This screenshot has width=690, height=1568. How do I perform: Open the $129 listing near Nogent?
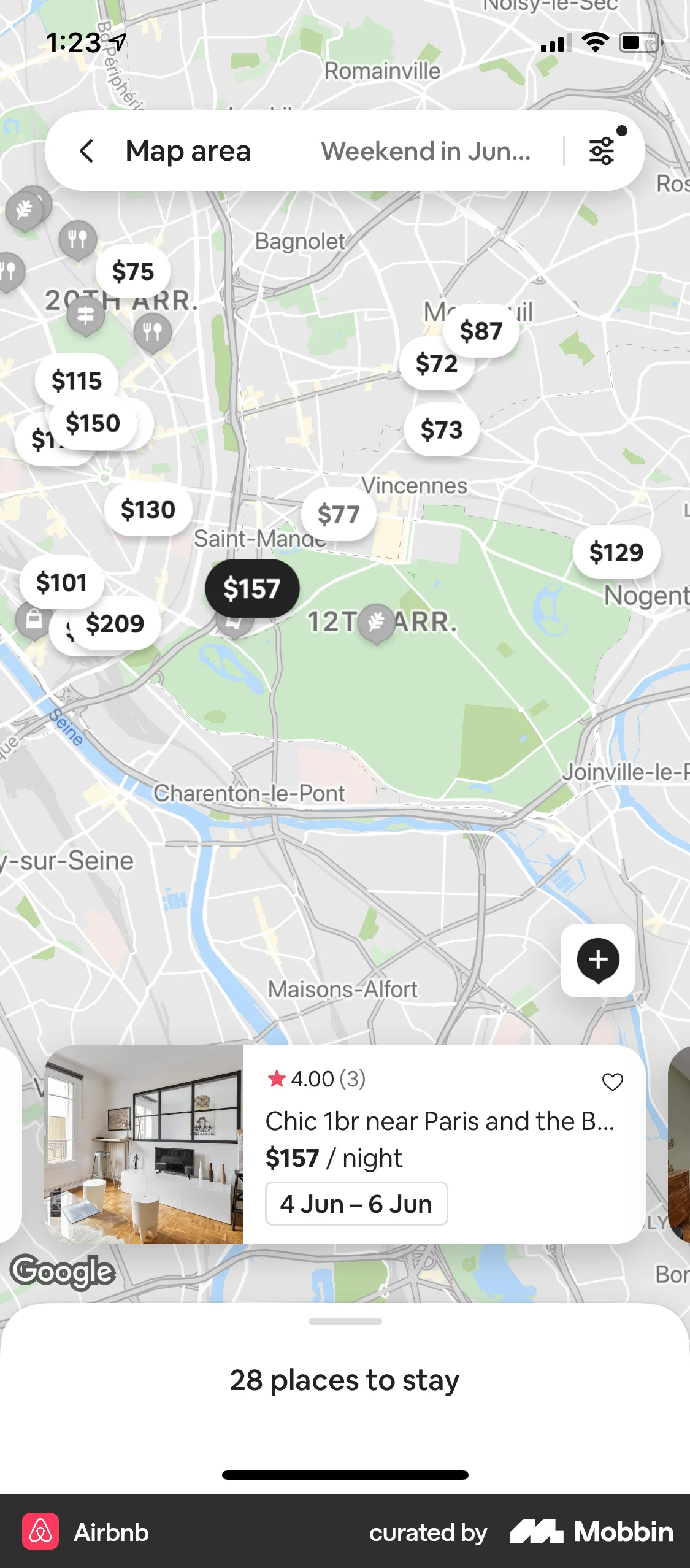point(616,551)
